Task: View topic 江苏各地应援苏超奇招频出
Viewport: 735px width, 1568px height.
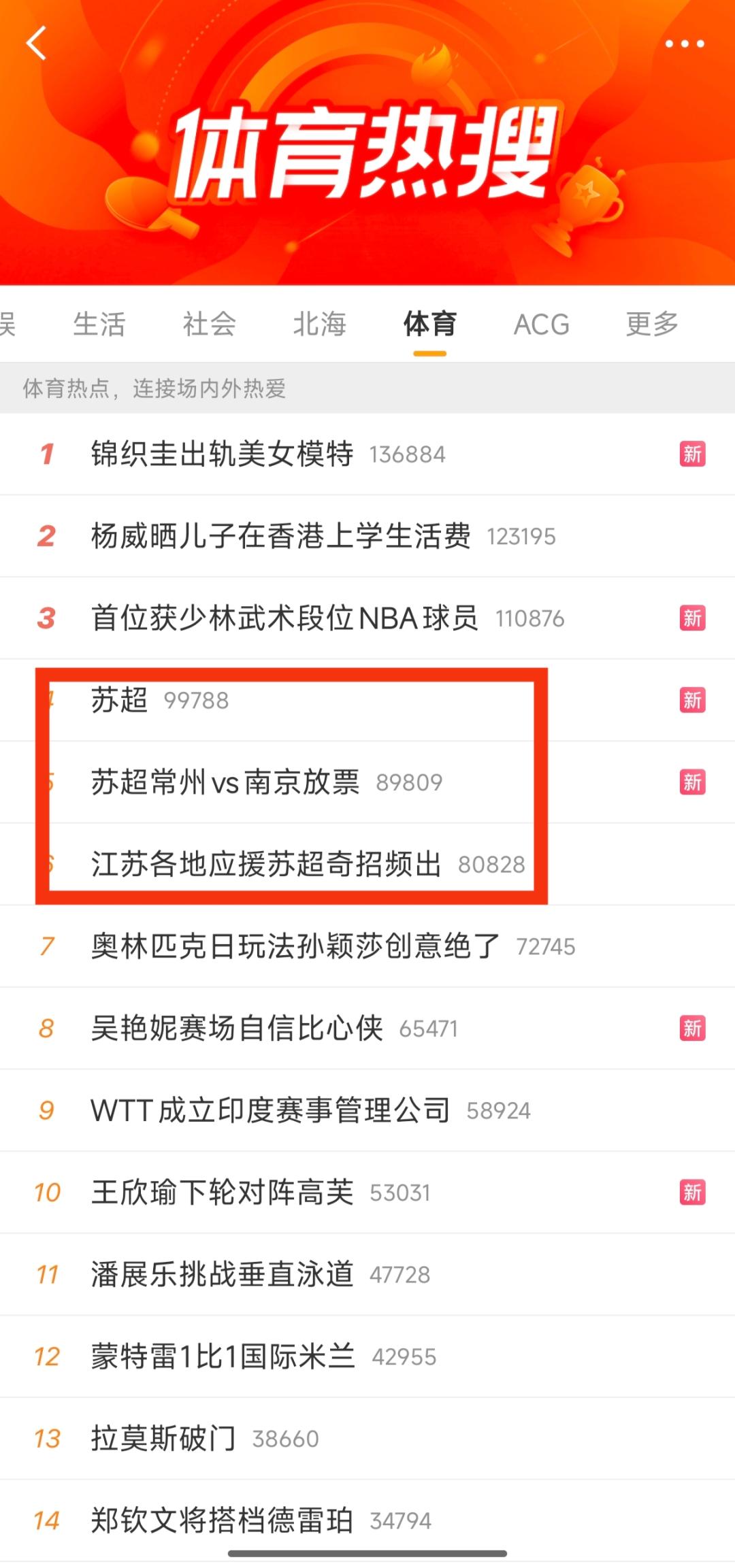Action: pos(266,865)
